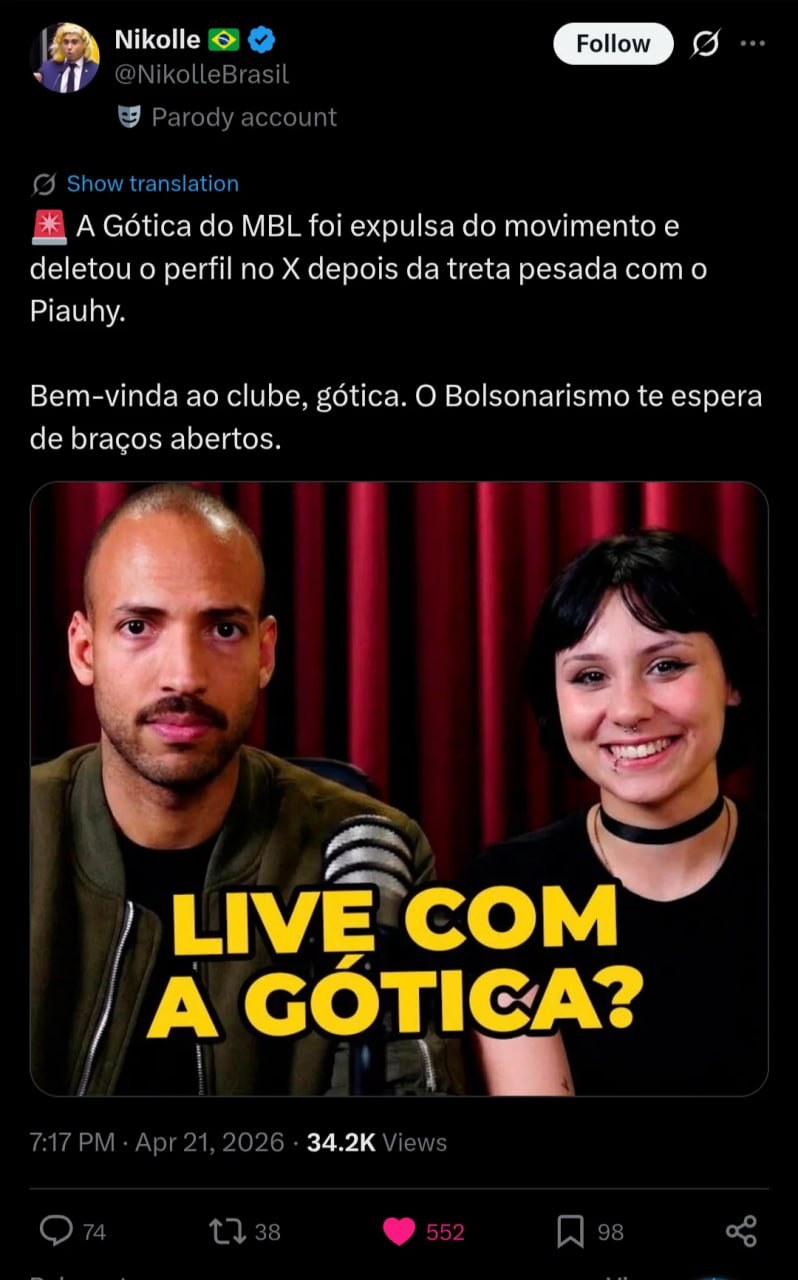Reply to the post via comment icon
798x1280 pixels.
click(56, 1231)
